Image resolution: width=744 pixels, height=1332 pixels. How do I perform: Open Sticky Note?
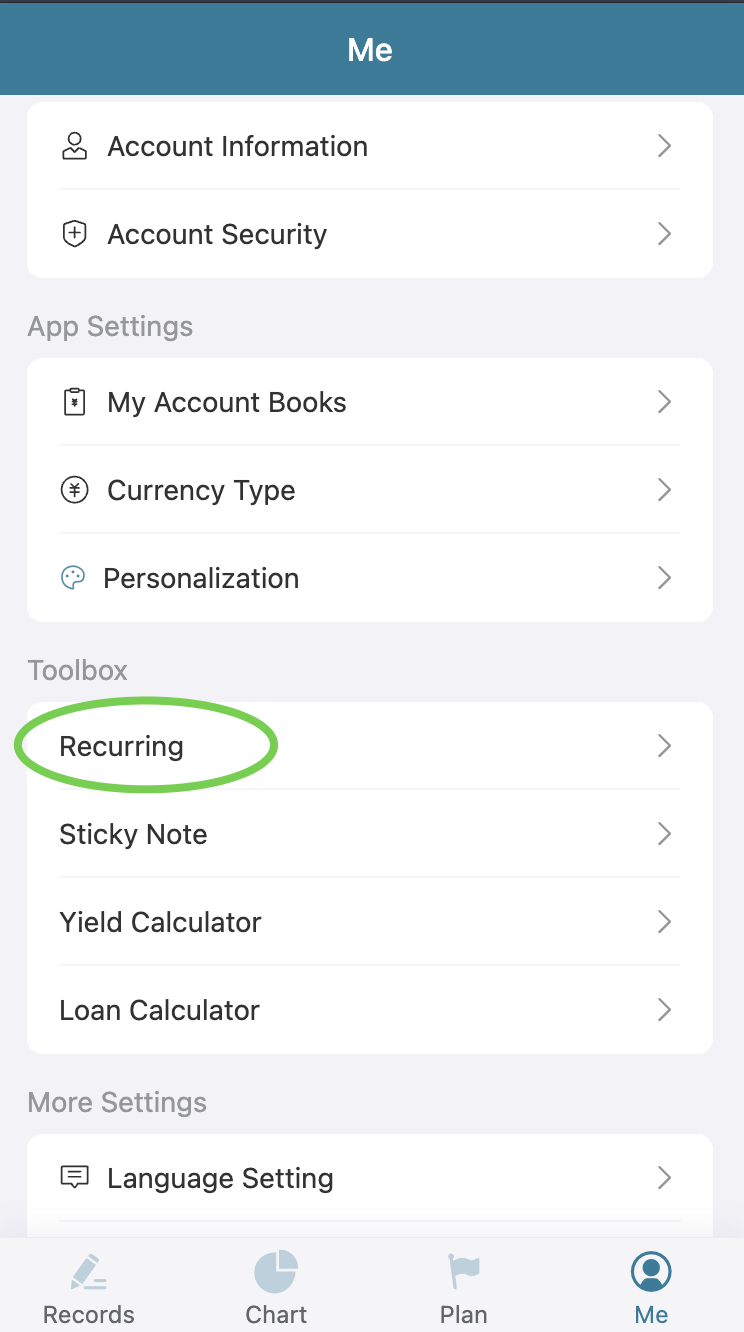click(x=369, y=834)
